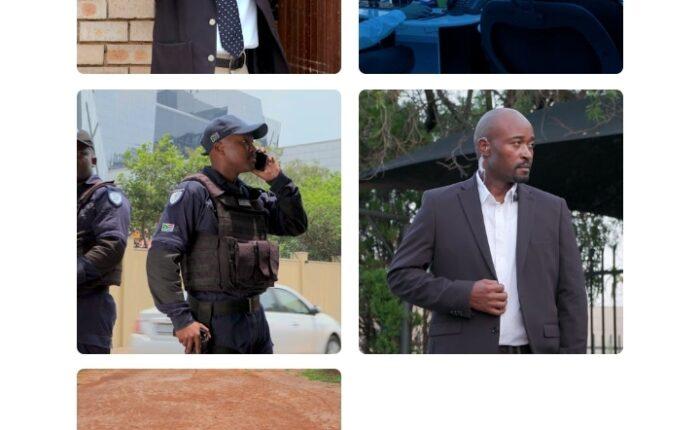Open the photo of the suit and tie by the brick wall
700x430 pixels.
tap(209, 36)
